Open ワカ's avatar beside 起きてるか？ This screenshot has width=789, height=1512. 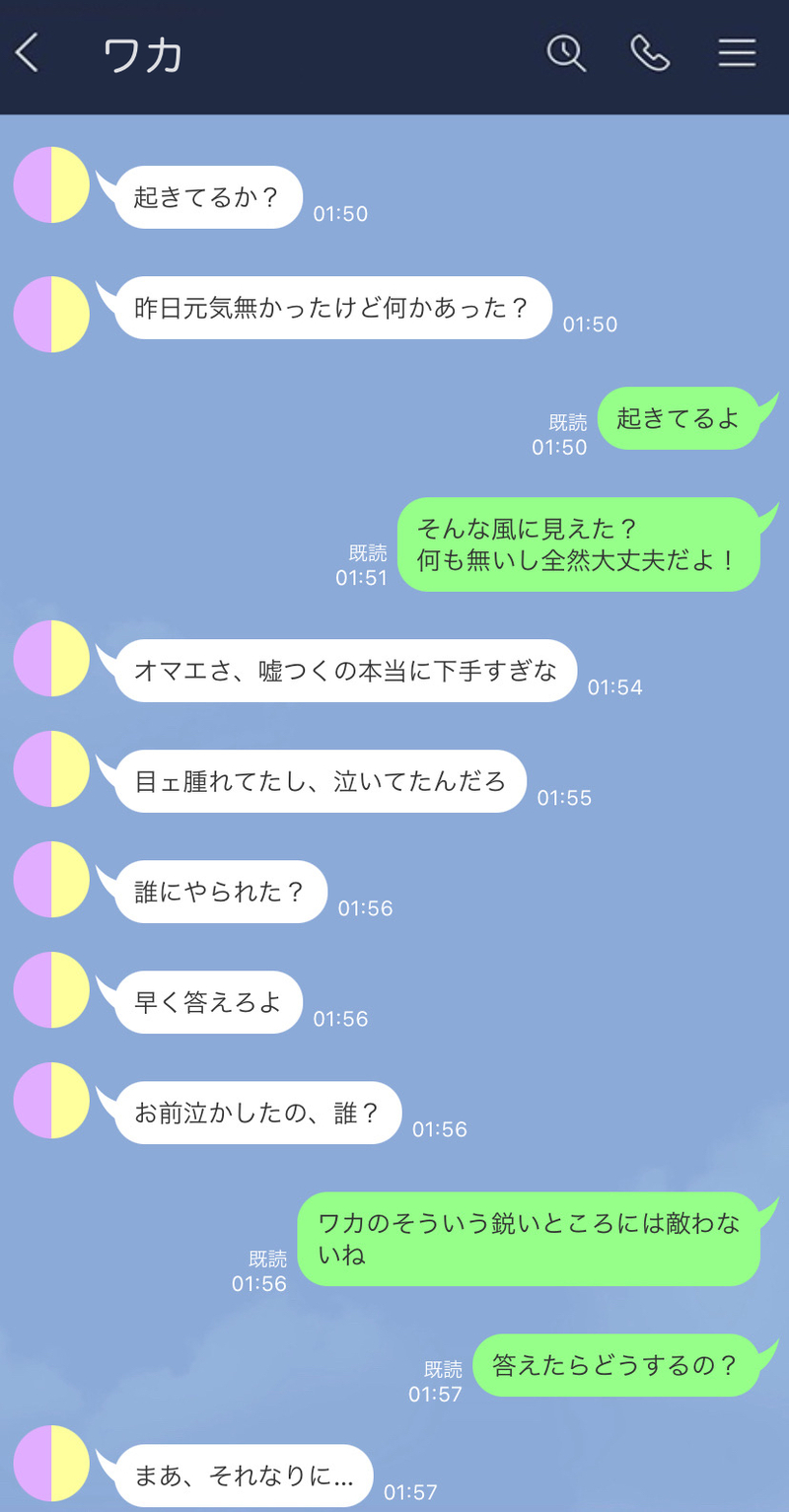tap(51, 184)
